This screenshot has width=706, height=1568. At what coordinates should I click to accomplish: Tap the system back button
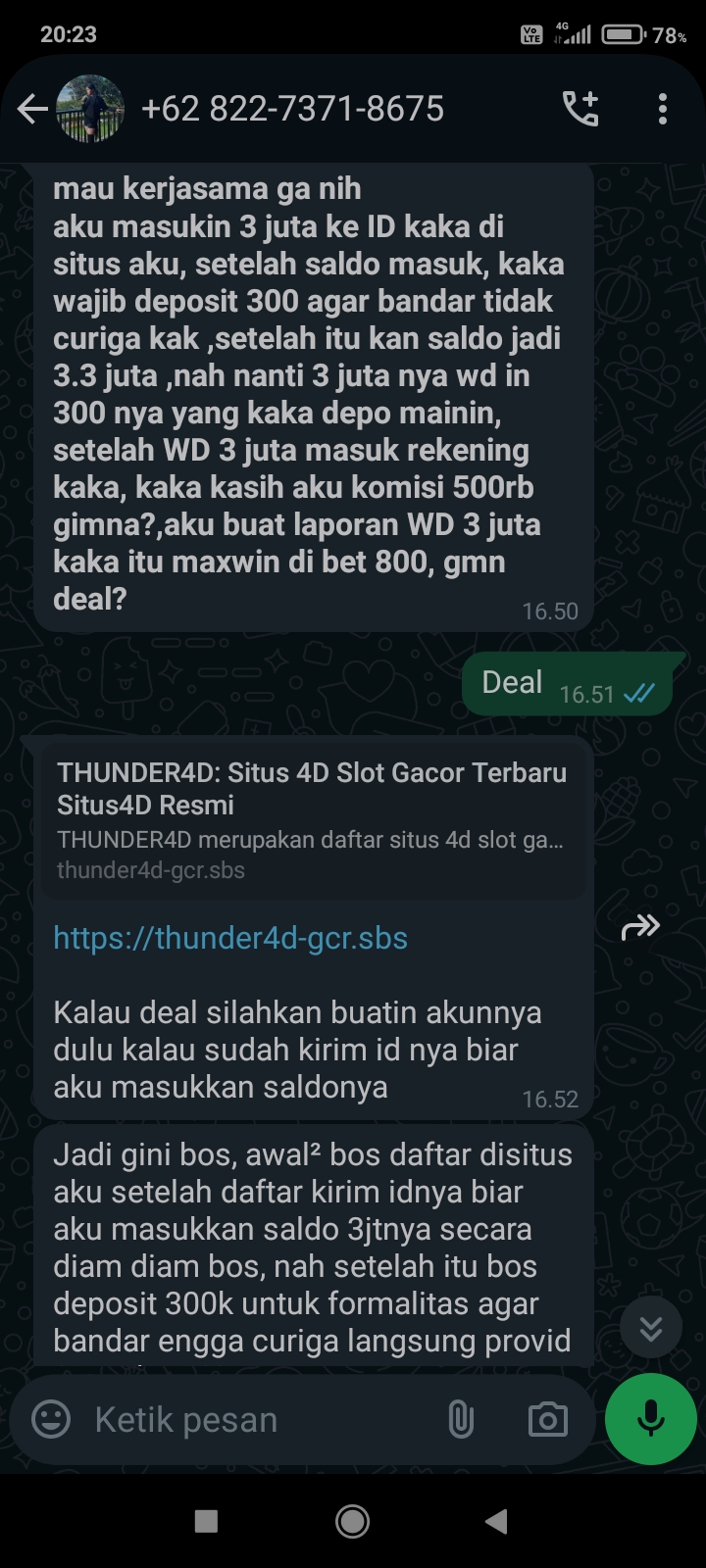[x=497, y=1521]
